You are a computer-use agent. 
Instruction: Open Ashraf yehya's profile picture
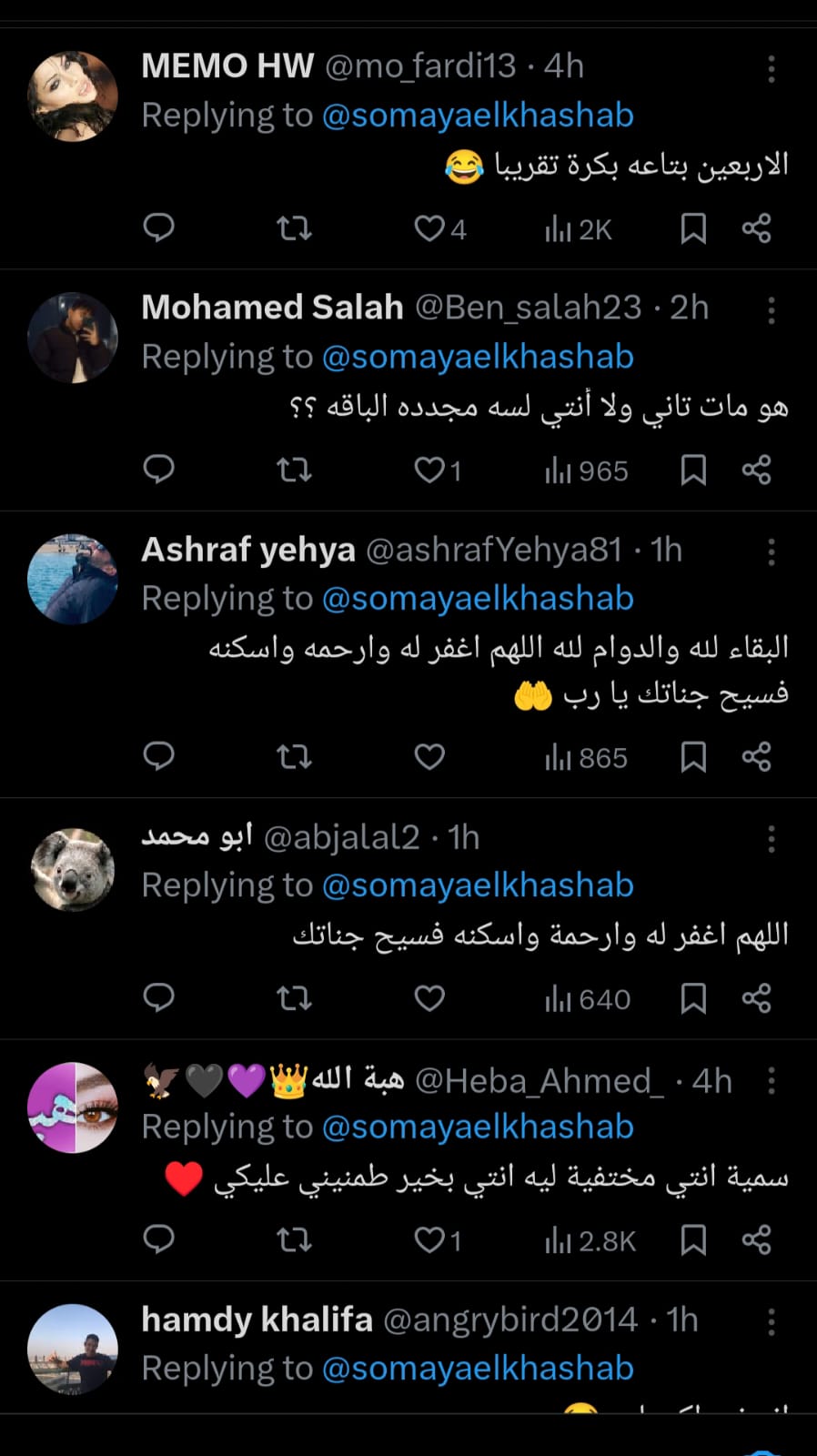pos(73,580)
